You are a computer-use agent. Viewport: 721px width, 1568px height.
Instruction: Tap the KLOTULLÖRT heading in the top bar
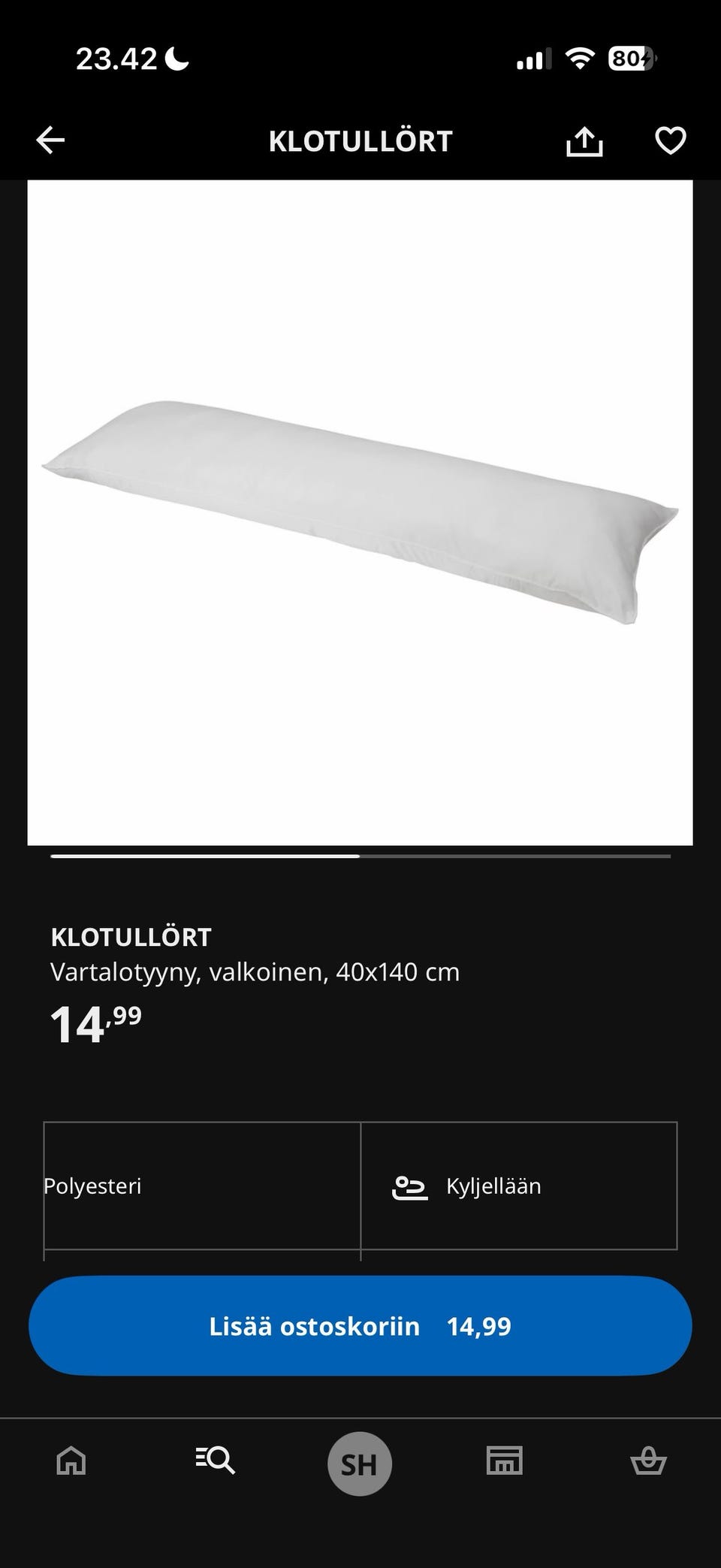[360, 140]
